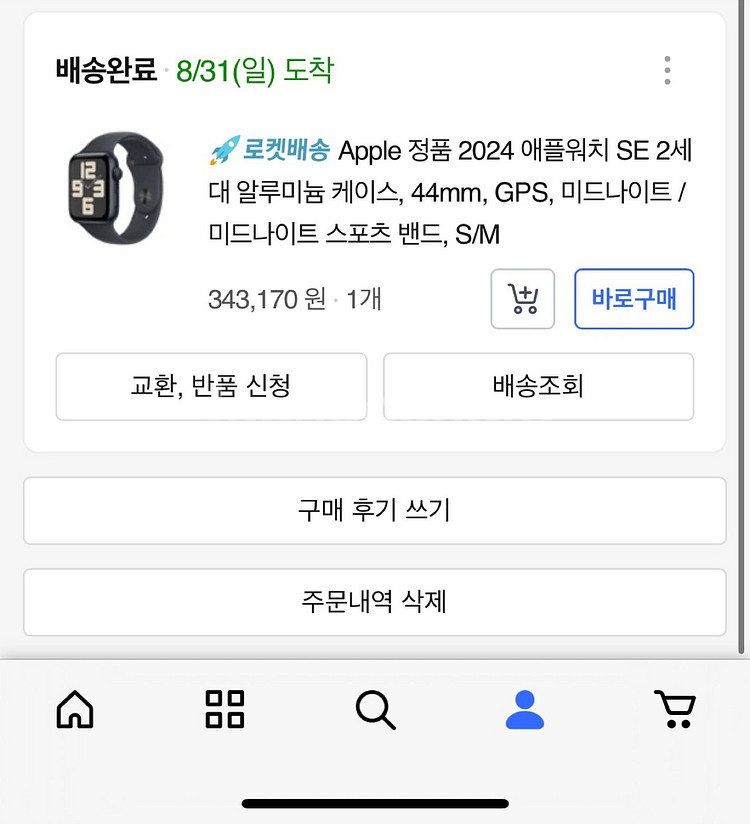The height and width of the screenshot is (824, 750).
Task: Track delivery with 배송조회
Action: [538, 386]
